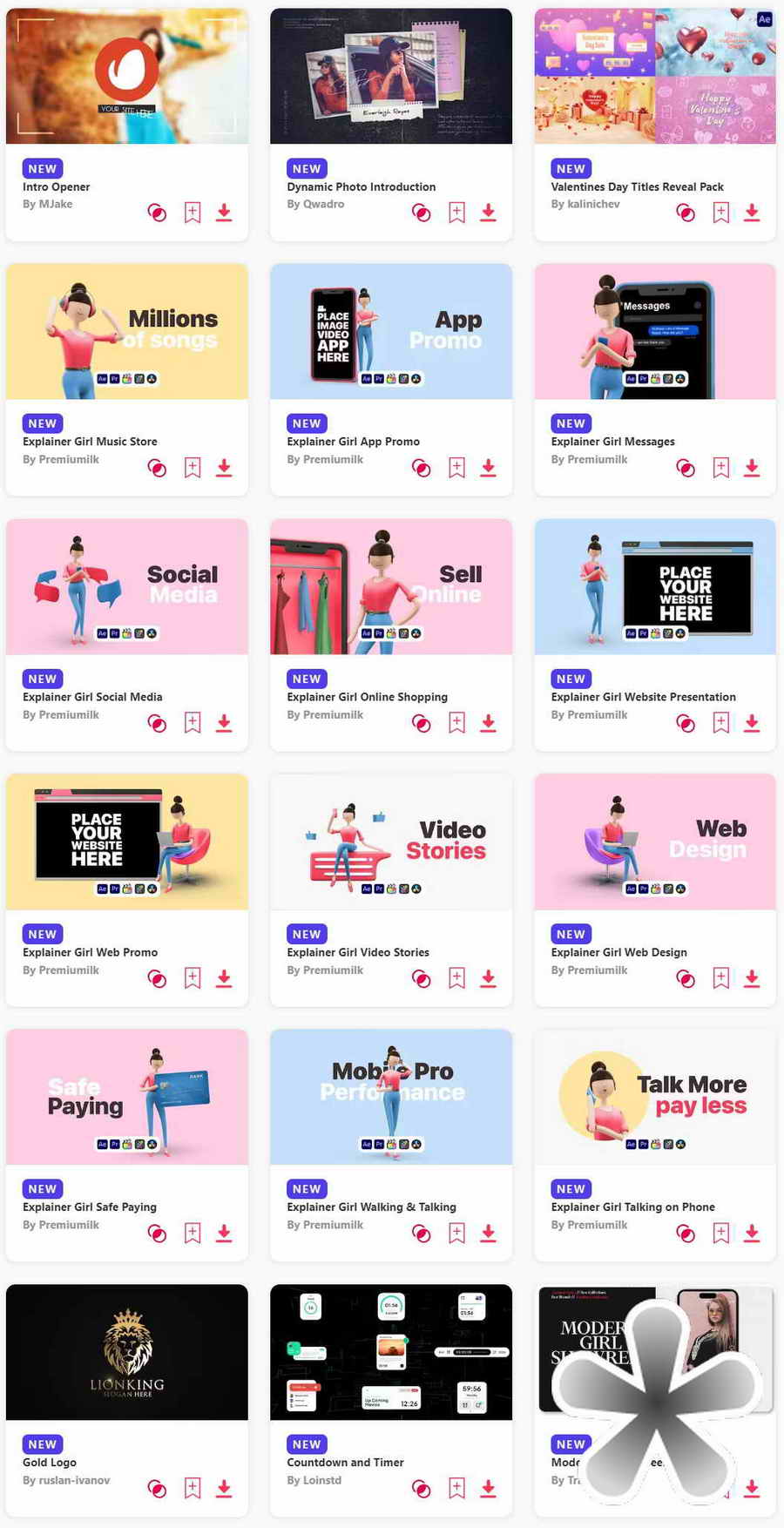This screenshot has width=784, height=1528.
Task: Bookmark Explainer Girl Website Presentation
Action: [x=720, y=723]
